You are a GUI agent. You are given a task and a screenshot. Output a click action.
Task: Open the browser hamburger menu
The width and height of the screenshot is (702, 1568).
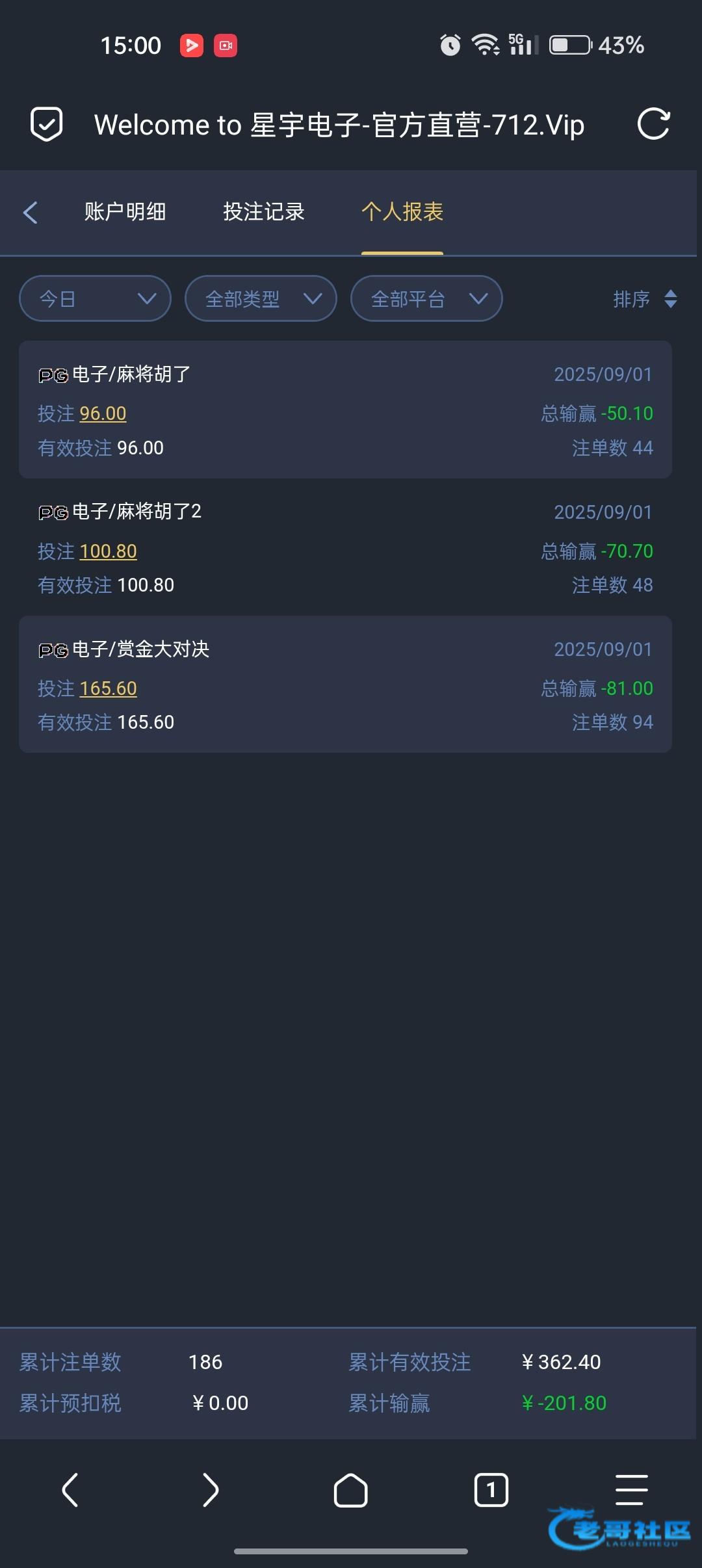click(632, 1490)
